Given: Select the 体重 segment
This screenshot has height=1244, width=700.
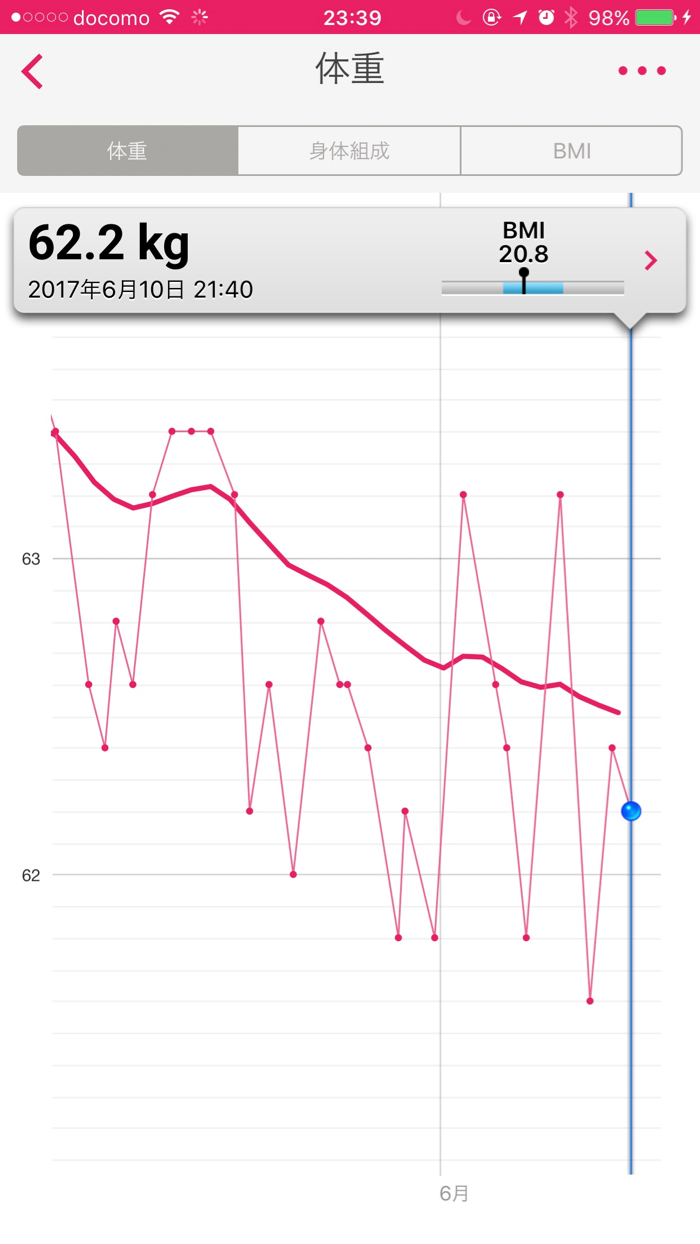Looking at the screenshot, I should [x=128, y=151].
